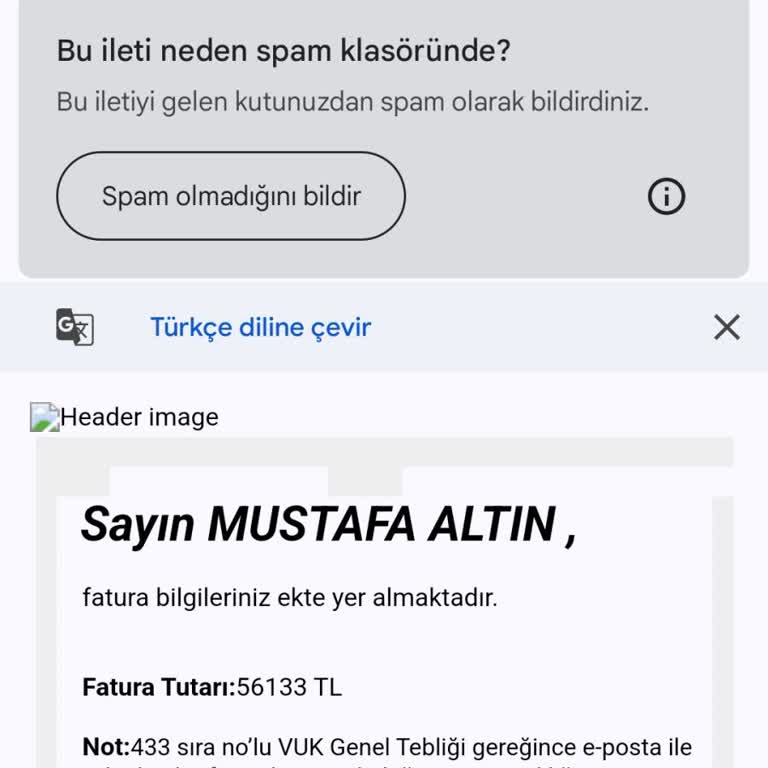
Task: Open the translate icon options
Action: point(75,327)
